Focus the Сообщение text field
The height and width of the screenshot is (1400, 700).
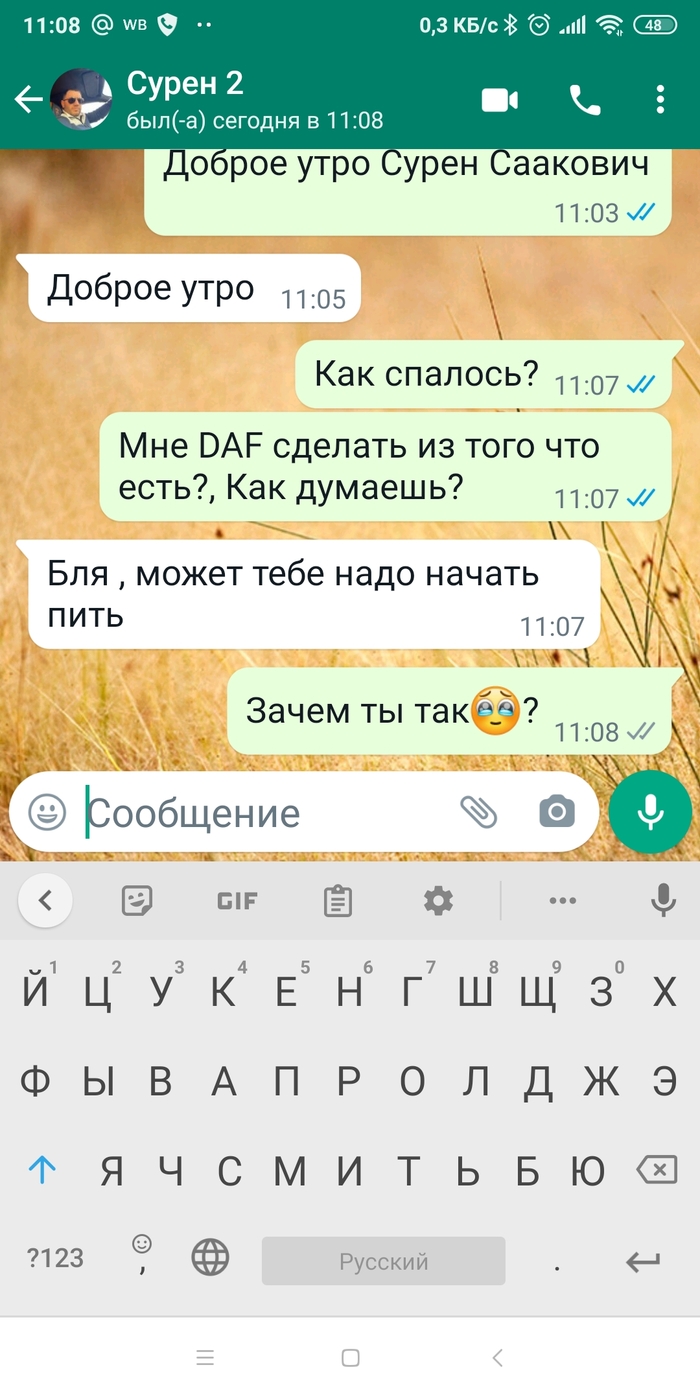[x=260, y=812]
